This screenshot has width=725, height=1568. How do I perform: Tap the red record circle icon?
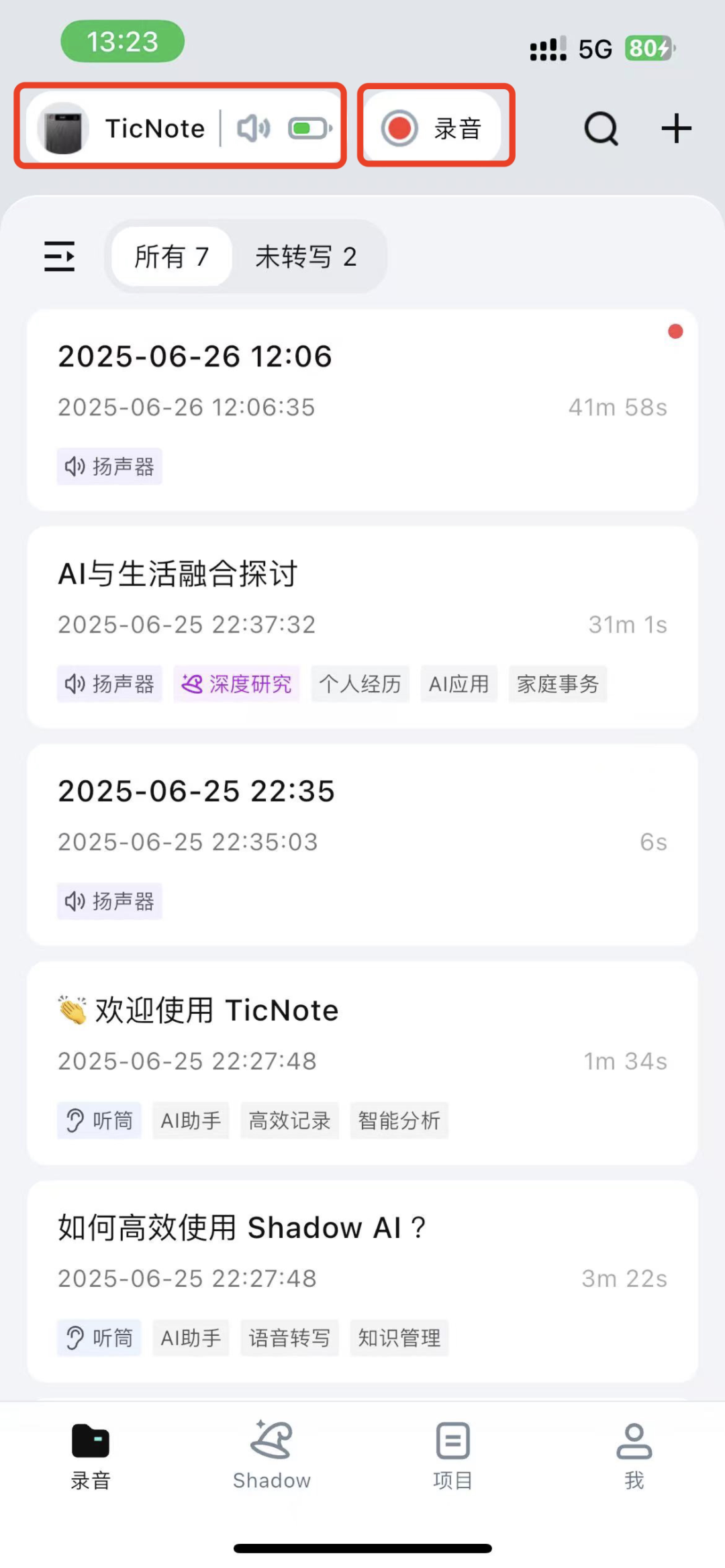[399, 127]
